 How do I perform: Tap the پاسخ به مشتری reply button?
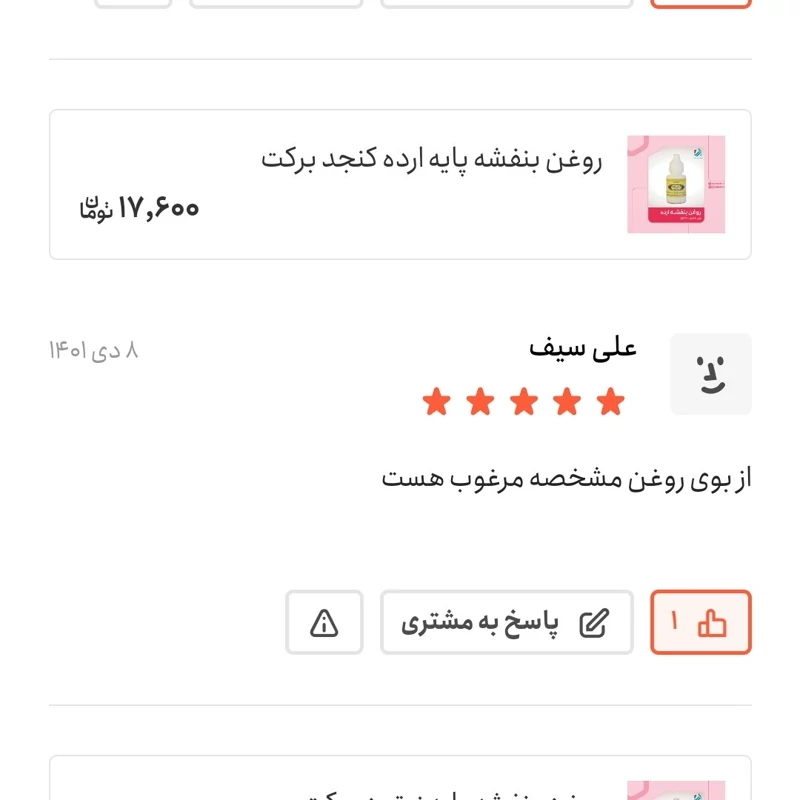click(506, 622)
